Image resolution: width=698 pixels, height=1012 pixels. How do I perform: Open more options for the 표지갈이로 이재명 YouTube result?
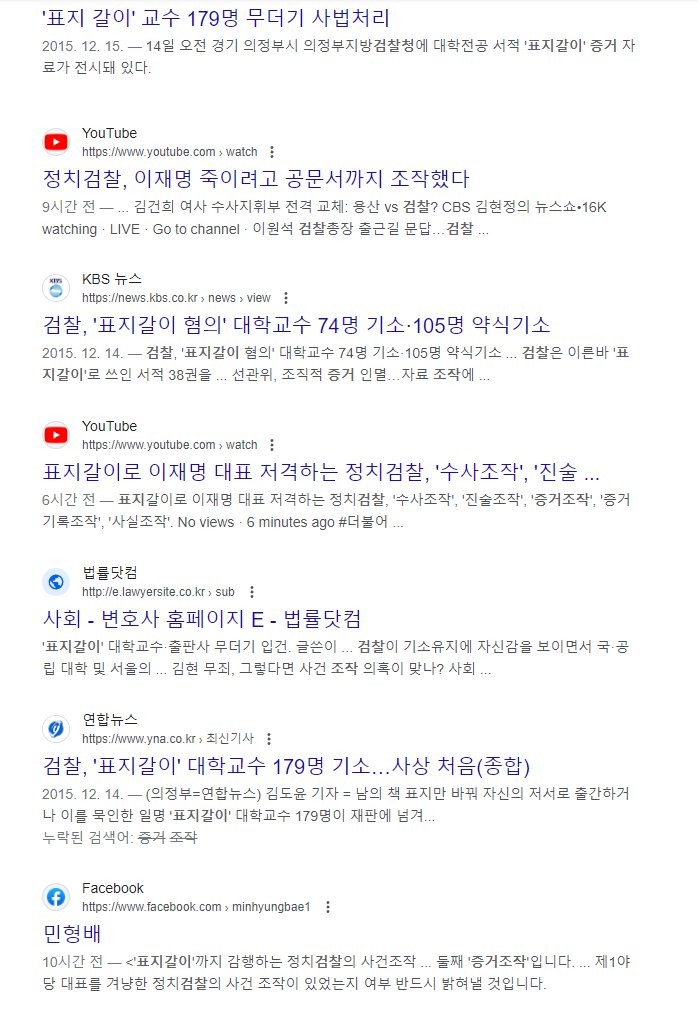tap(270, 445)
